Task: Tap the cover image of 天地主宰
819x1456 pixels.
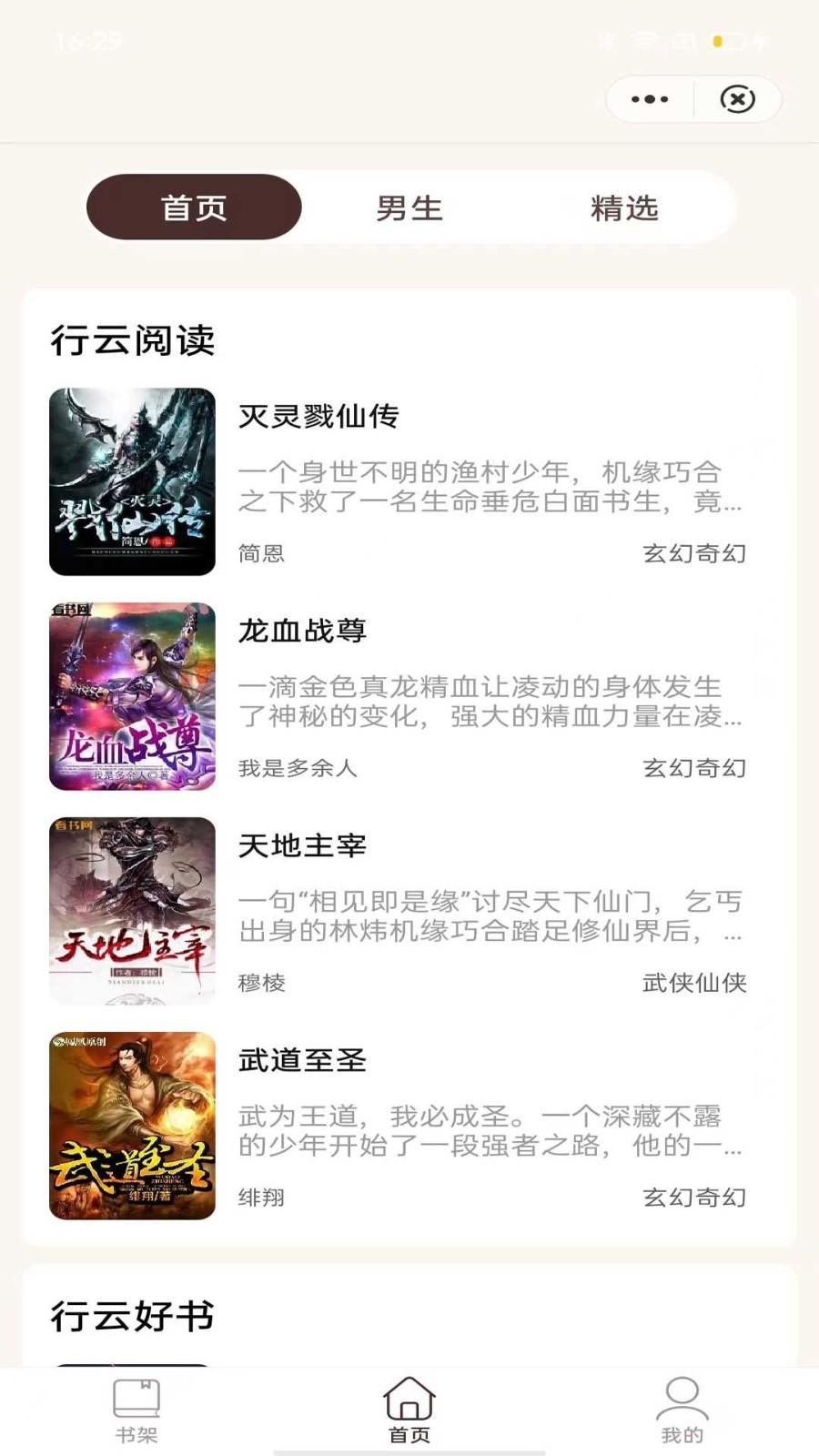Action: pos(132,910)
